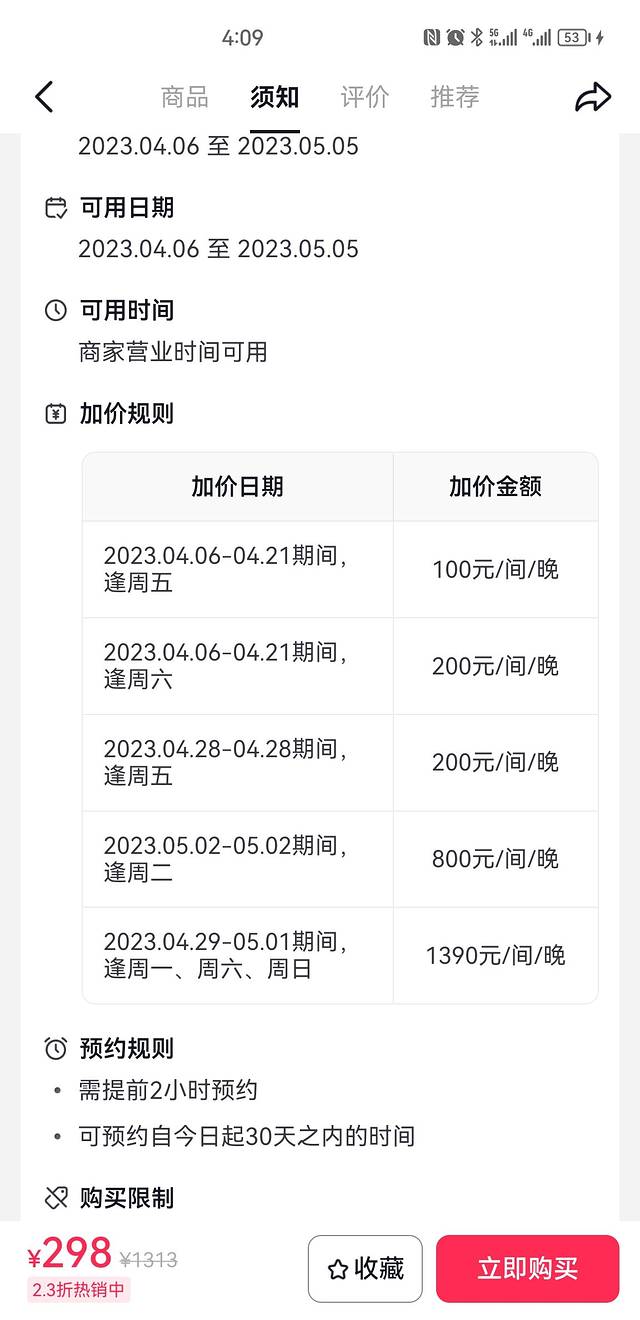
Task: Switch to the 推荐 tab
Action: pyautogui.click(x=455, y=97)
